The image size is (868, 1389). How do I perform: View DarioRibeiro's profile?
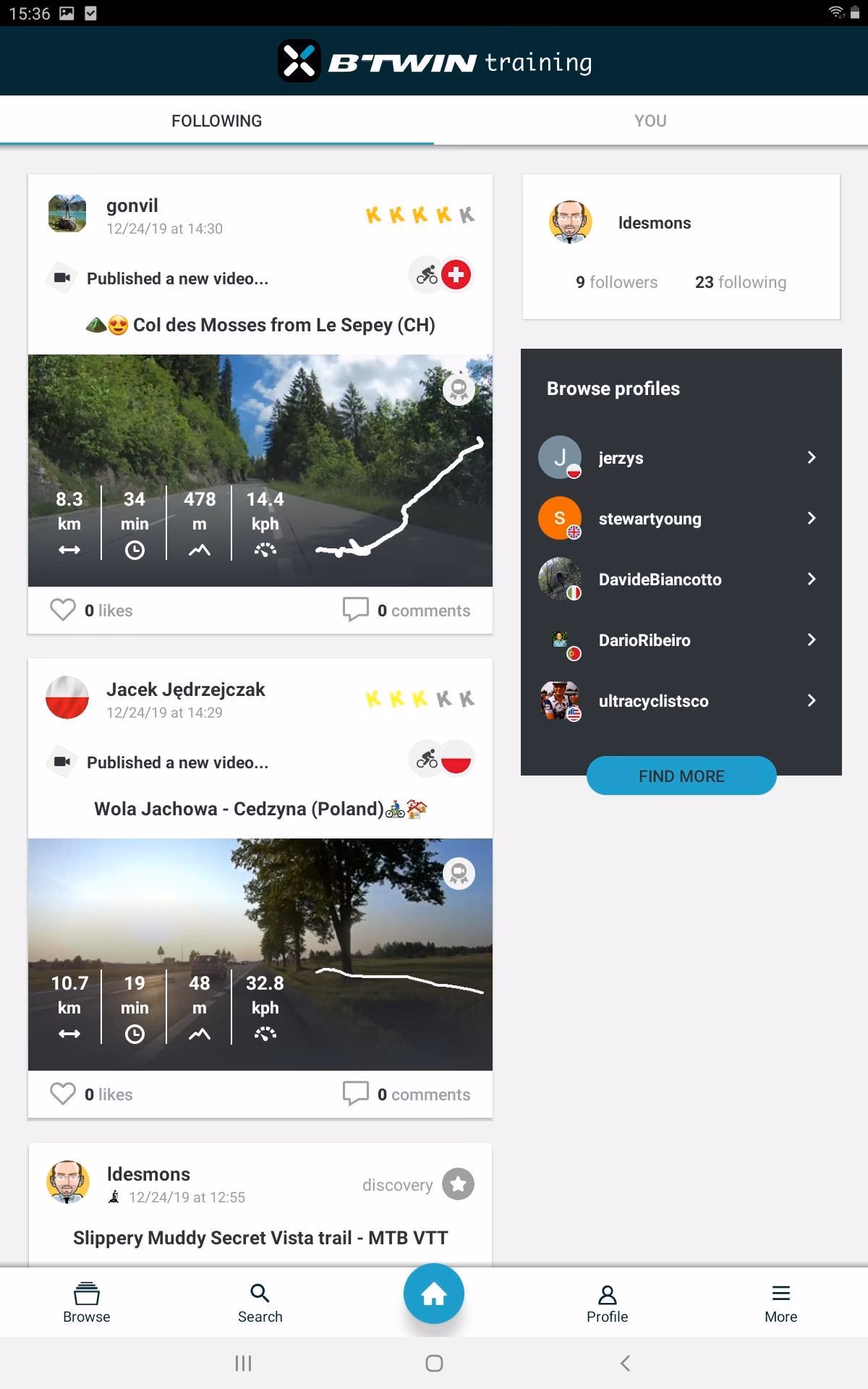[x=680, y=640]
